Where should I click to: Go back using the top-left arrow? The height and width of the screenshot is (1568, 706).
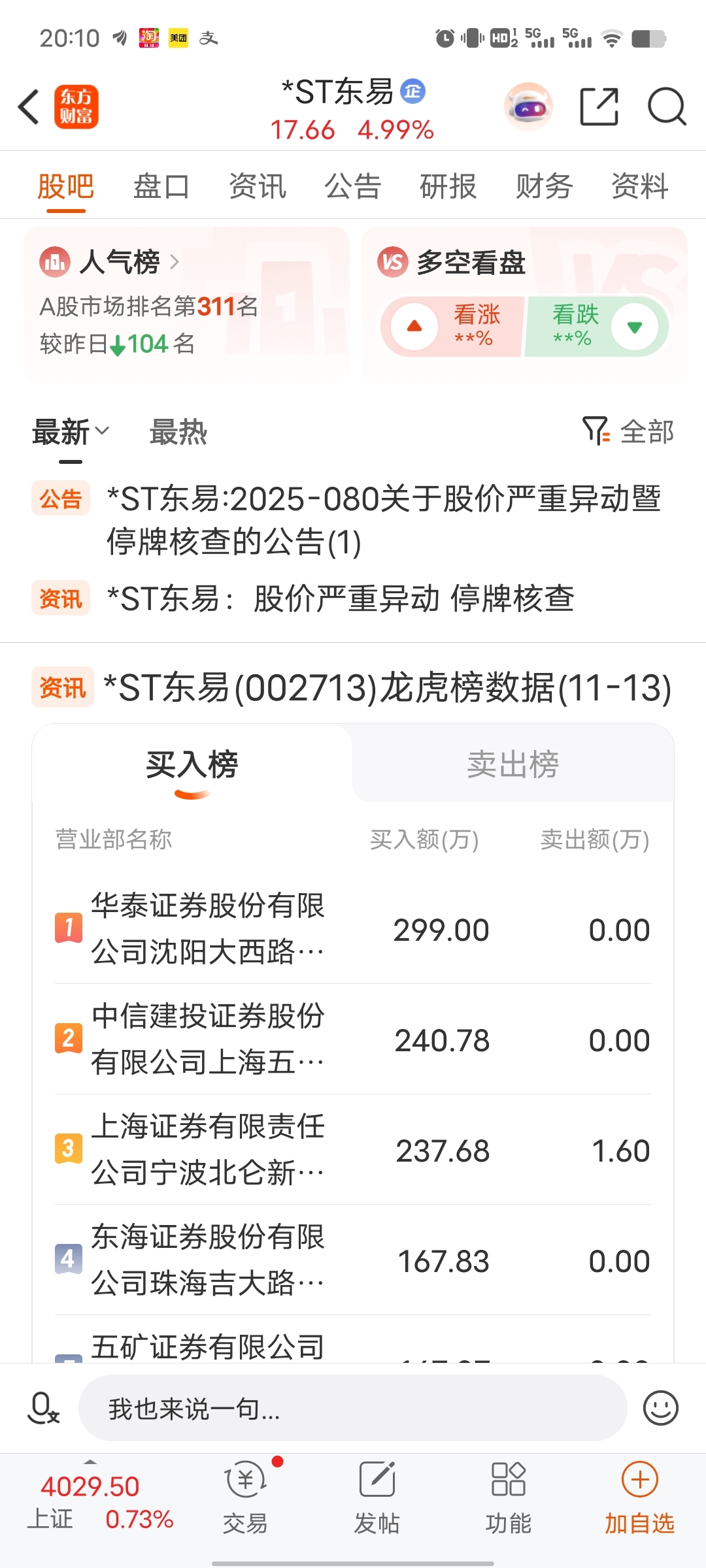coord(29,106)
